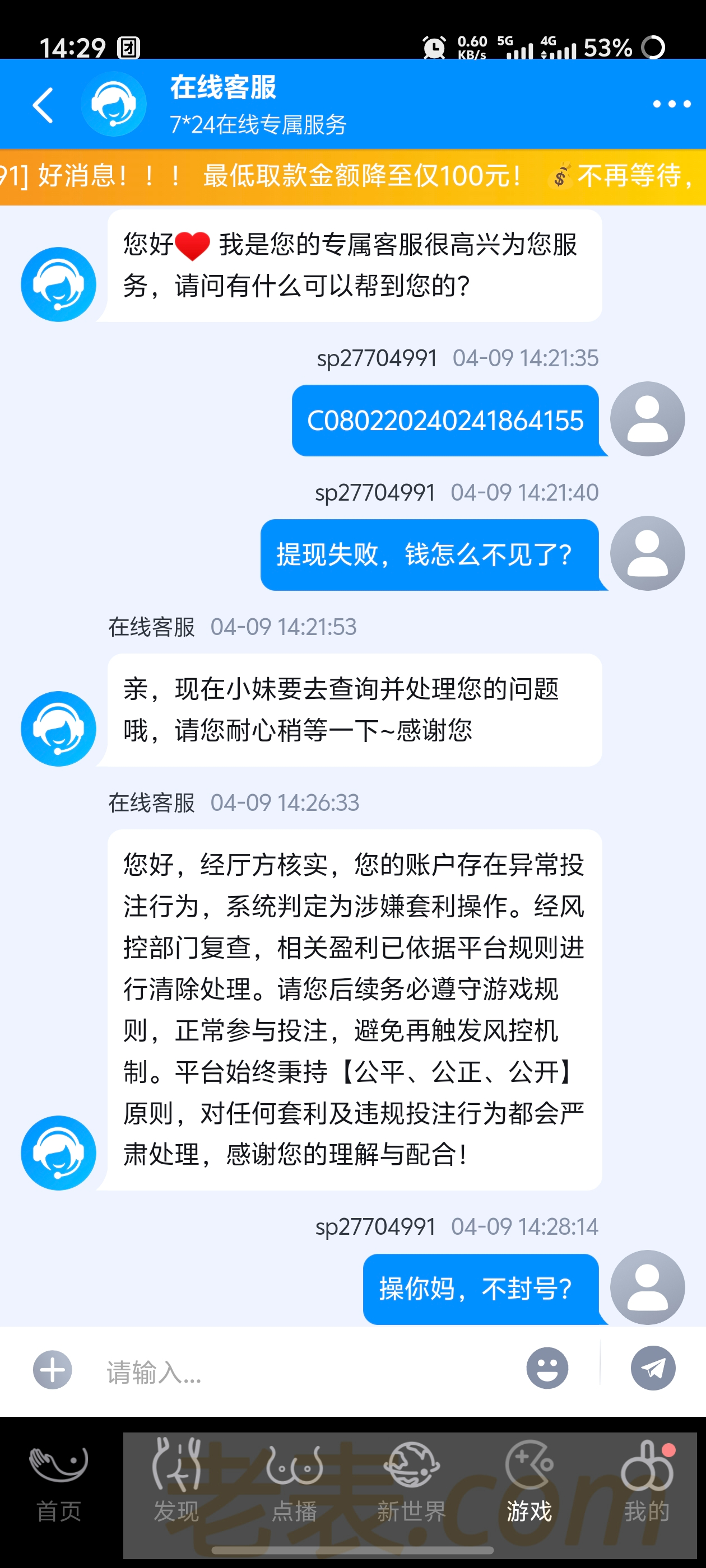Viewport: 706px width, 1568px height.
Task: Open the emoji picker
Action: coord(547,1368)
